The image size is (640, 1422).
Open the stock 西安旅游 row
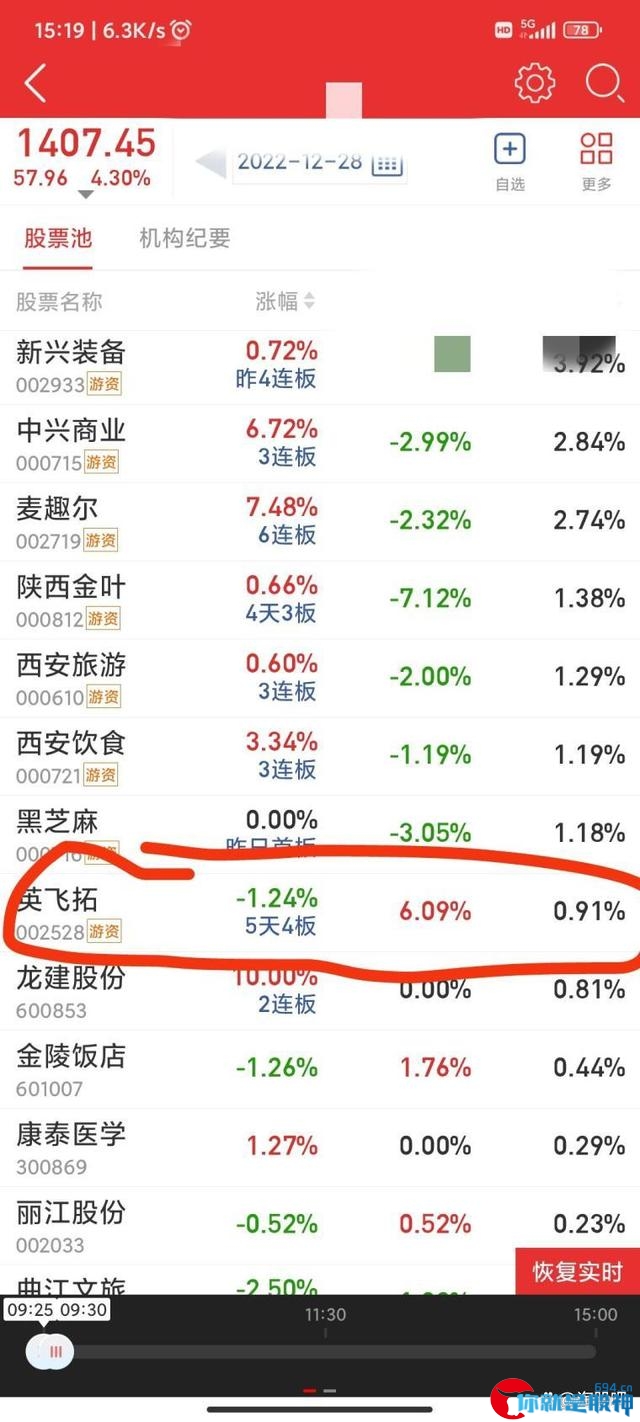[x=320, y=677]
